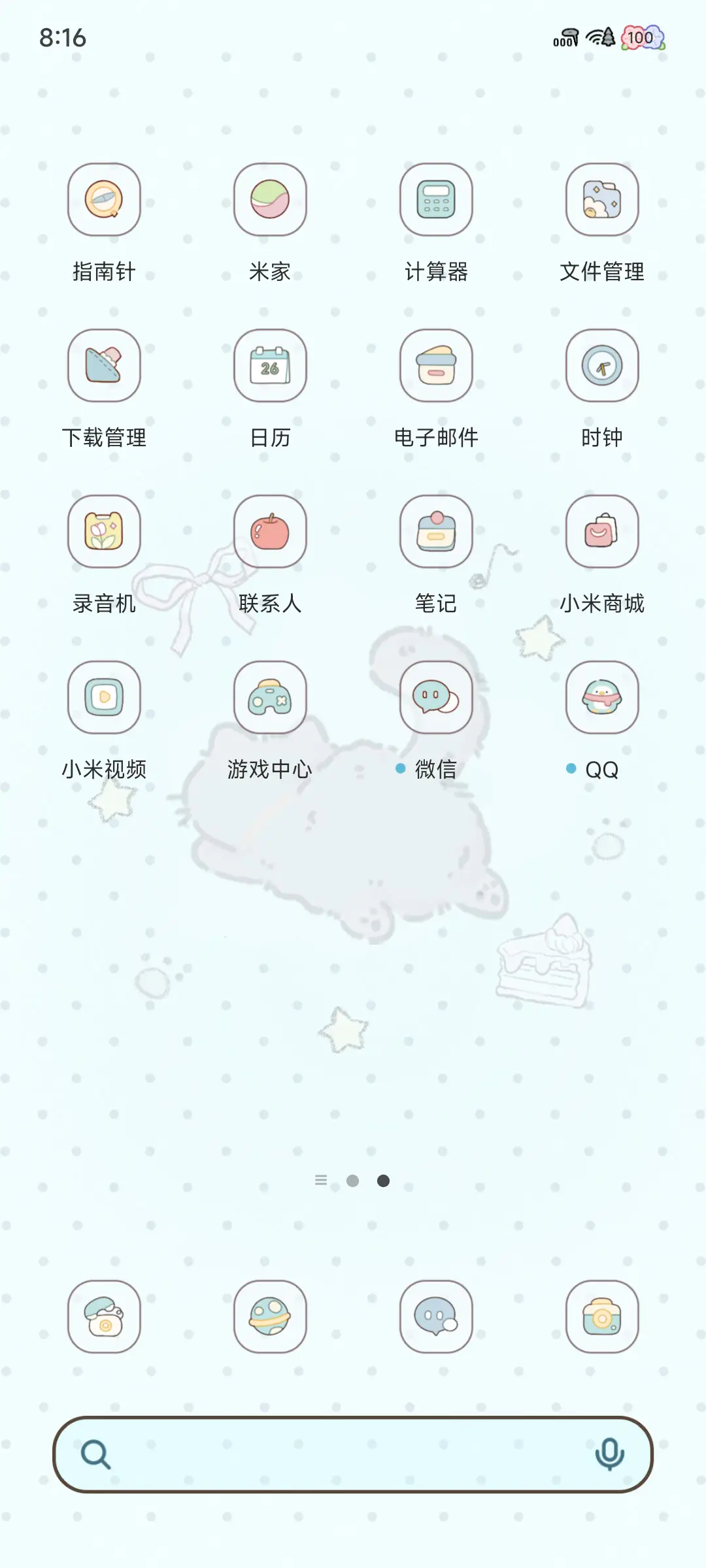The width and height of the screenshot is (706, 1568).
Task: Open 小米视频 video app
Action: pyautogui.click(x=104, y=698)
